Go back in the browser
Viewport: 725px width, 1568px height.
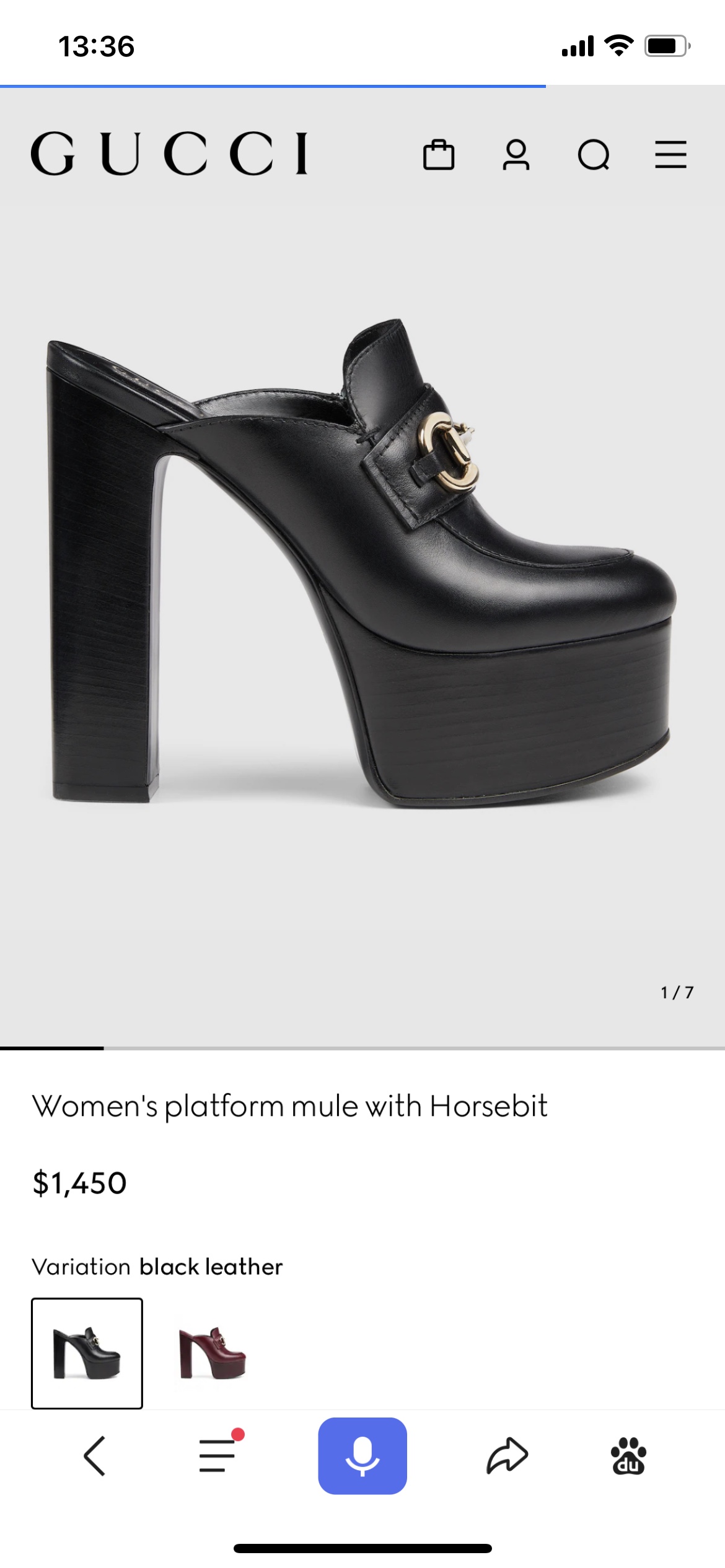[x=94, y=1456]
